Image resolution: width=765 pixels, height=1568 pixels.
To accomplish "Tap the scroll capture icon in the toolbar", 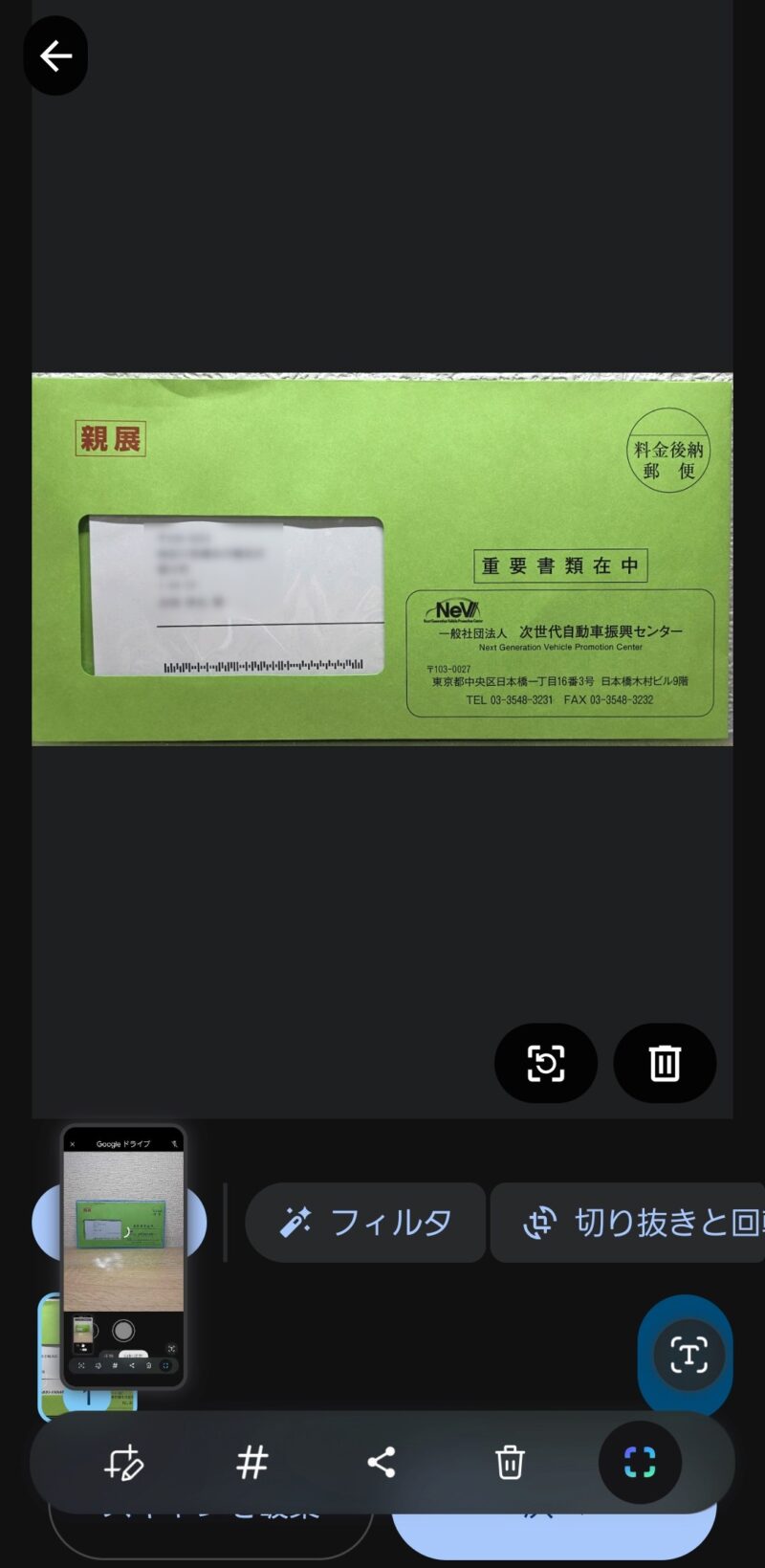I will pyautogui.click(x=640, y=1462).
